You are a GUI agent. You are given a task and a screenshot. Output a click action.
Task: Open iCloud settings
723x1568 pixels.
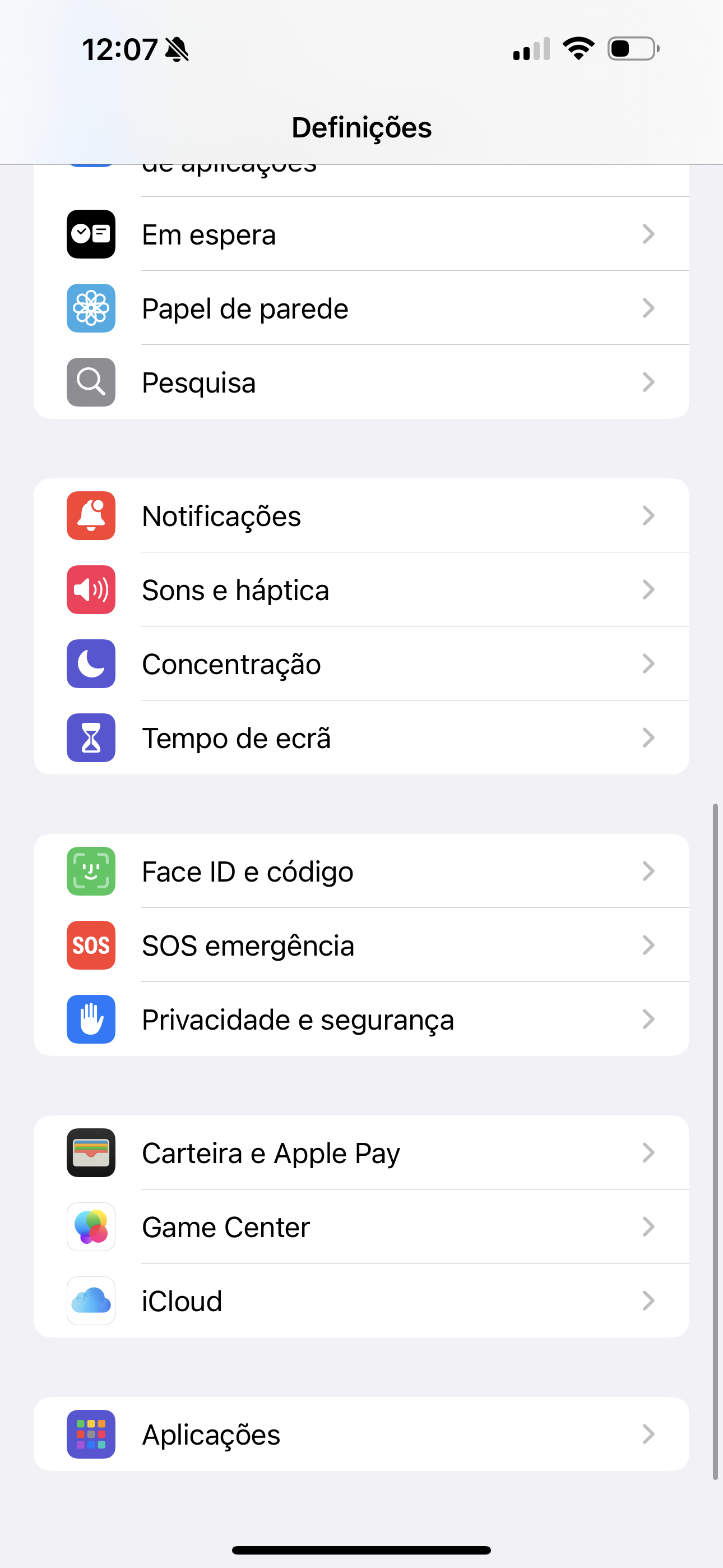[x=361, y=1301]
